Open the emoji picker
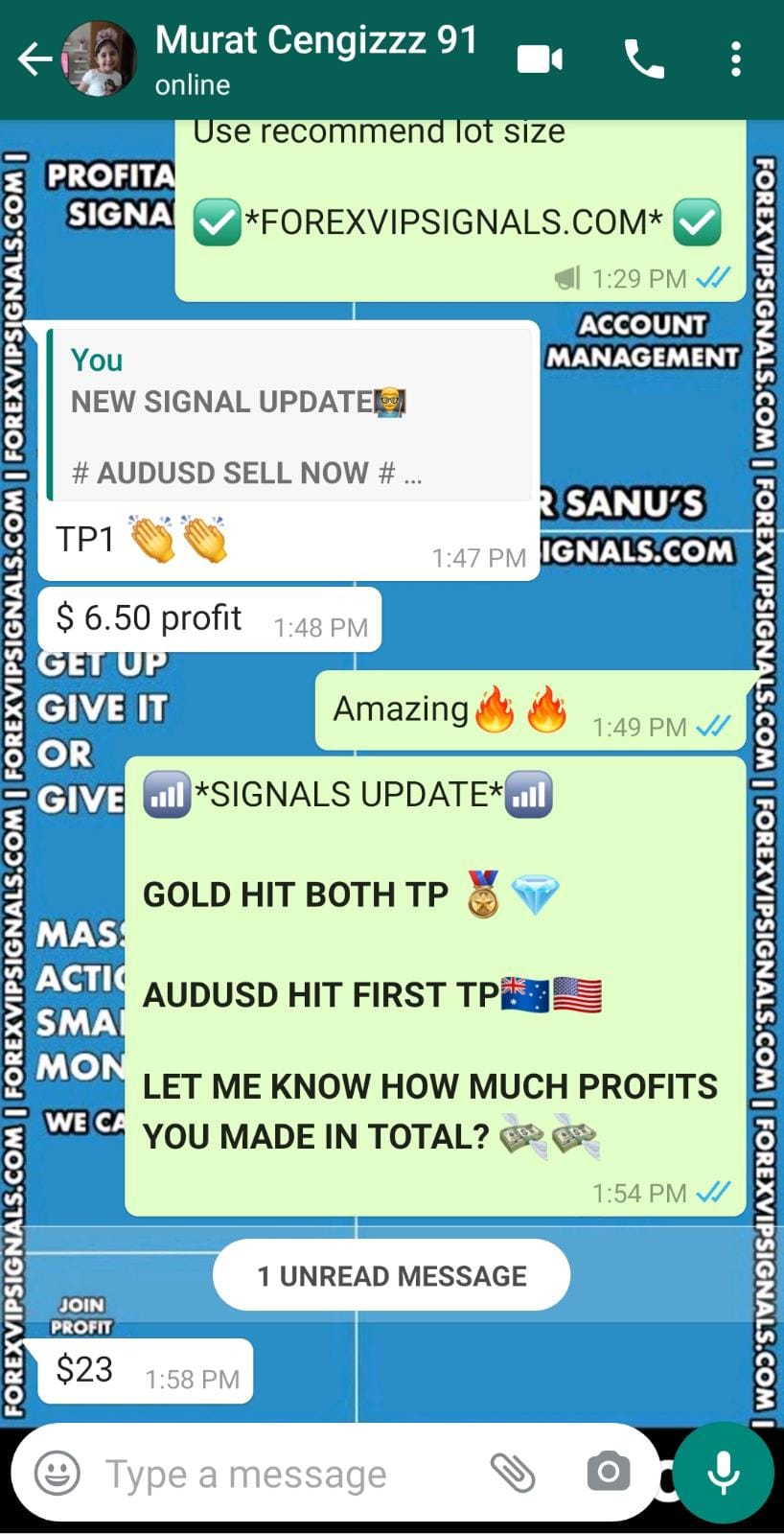The height and width of the screenshot is (1534, 784). coord(57,1473)
